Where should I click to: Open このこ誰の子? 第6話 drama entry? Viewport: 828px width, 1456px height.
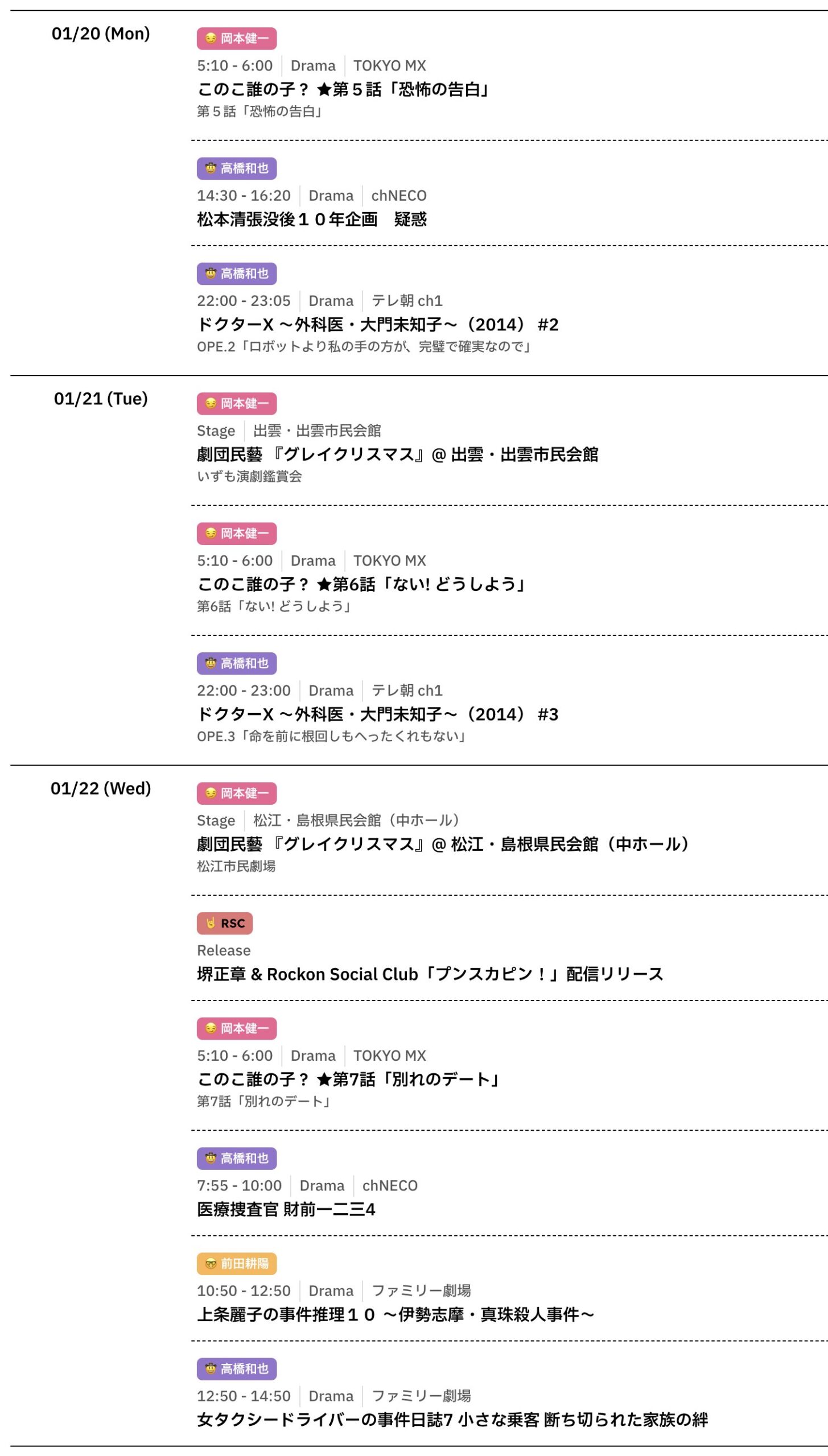coord(361,584)
